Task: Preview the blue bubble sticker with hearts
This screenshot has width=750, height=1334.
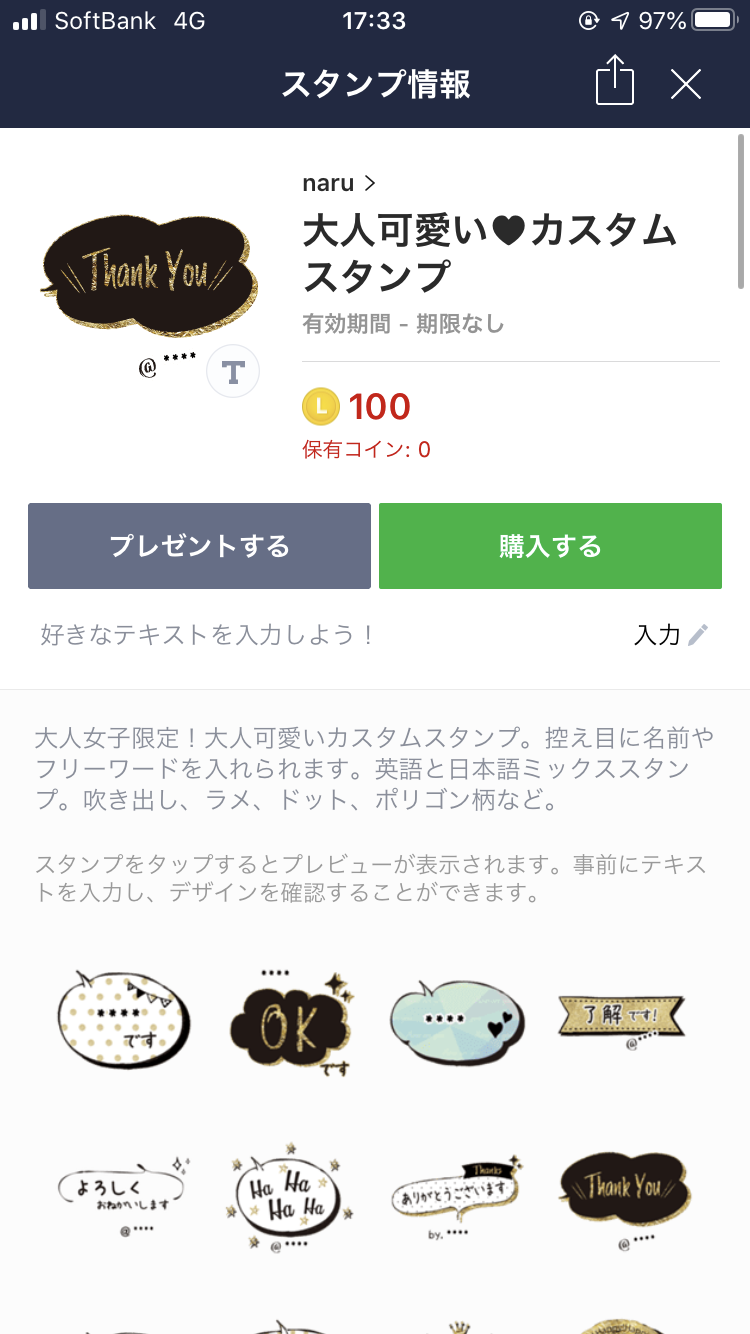Action: 456,1022
